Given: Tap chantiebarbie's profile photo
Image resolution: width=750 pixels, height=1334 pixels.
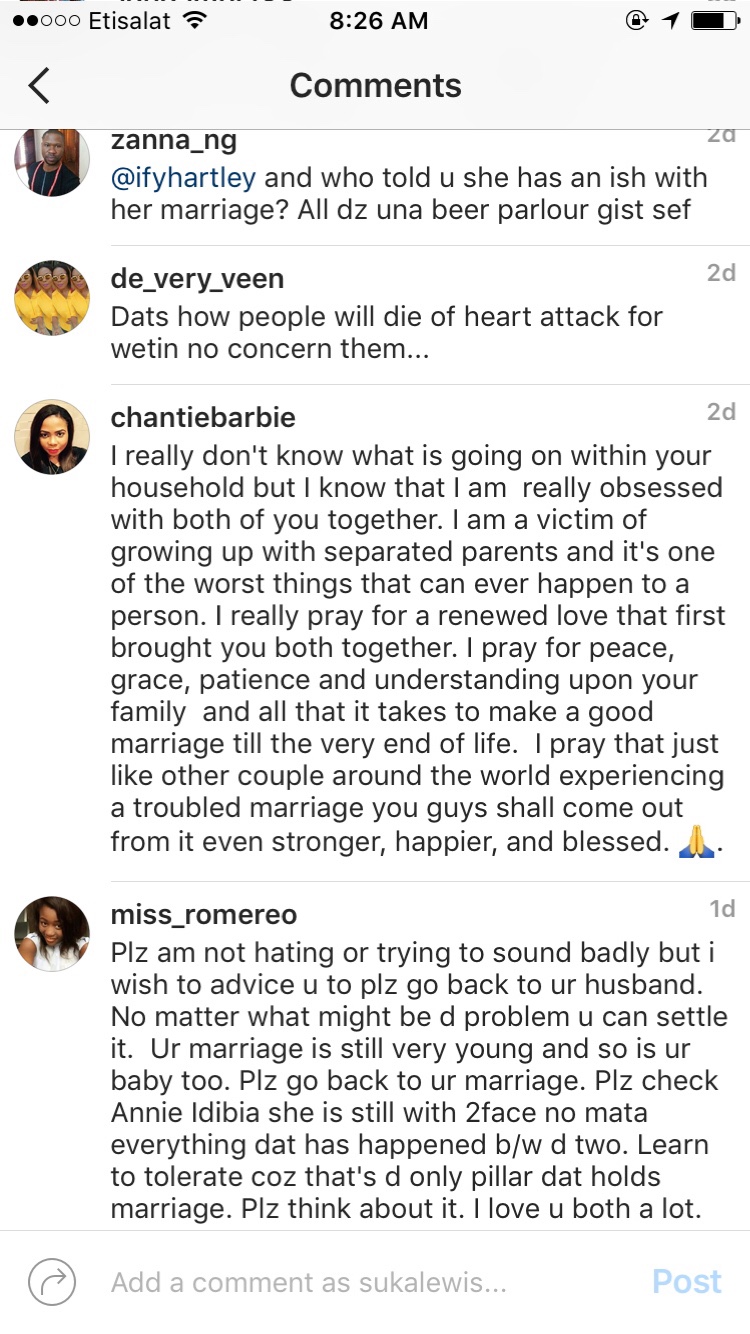Looking at the screenshot, I should [x=52, y=436].
